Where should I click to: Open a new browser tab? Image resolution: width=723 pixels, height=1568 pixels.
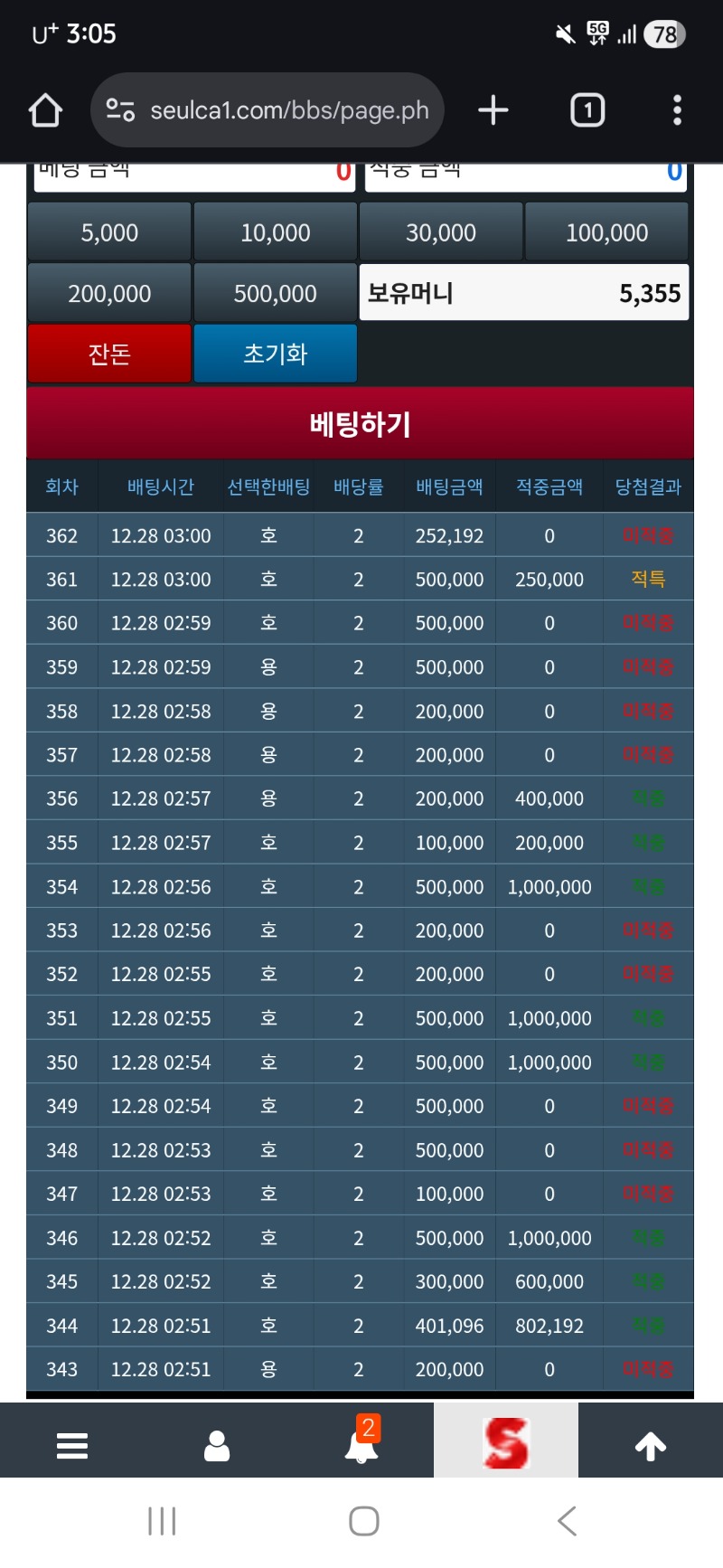point(493,110)
